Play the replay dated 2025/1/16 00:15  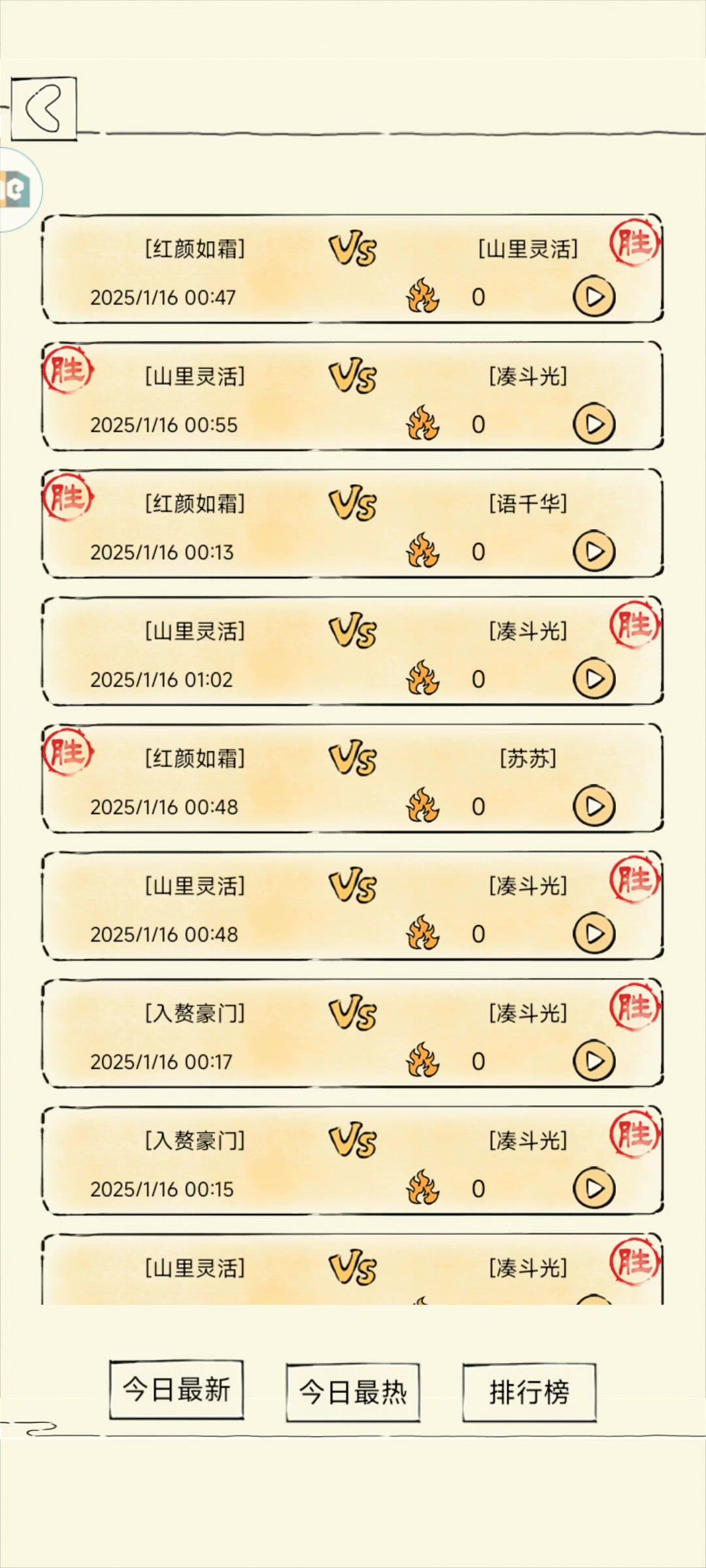594,1188
